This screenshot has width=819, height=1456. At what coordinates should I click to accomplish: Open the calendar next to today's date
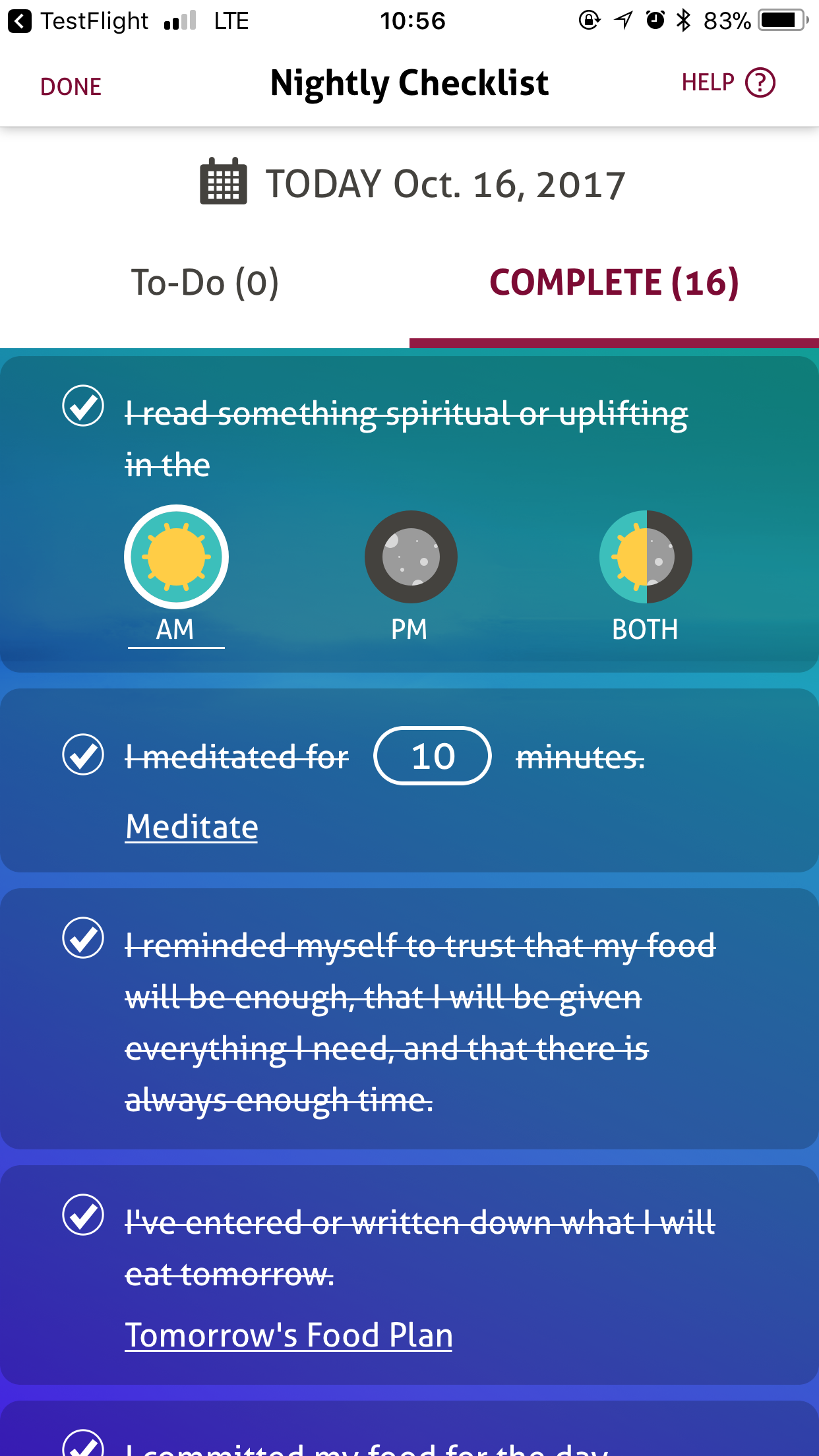[224, 181]
